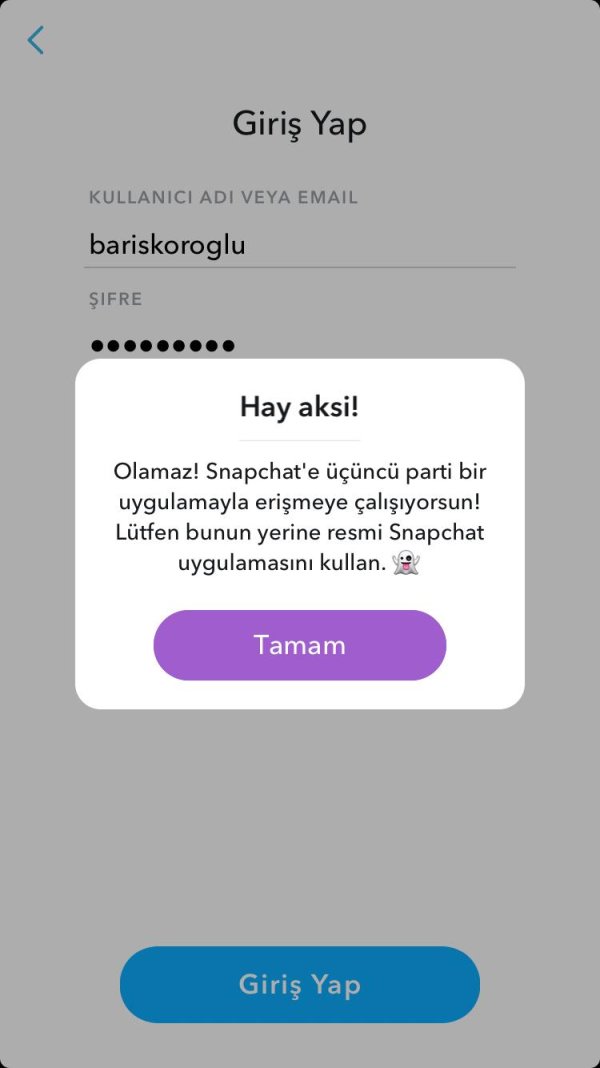Tap the blue Giriş Yap button
Screen dimensions: 600x1068
click(299, 984)
